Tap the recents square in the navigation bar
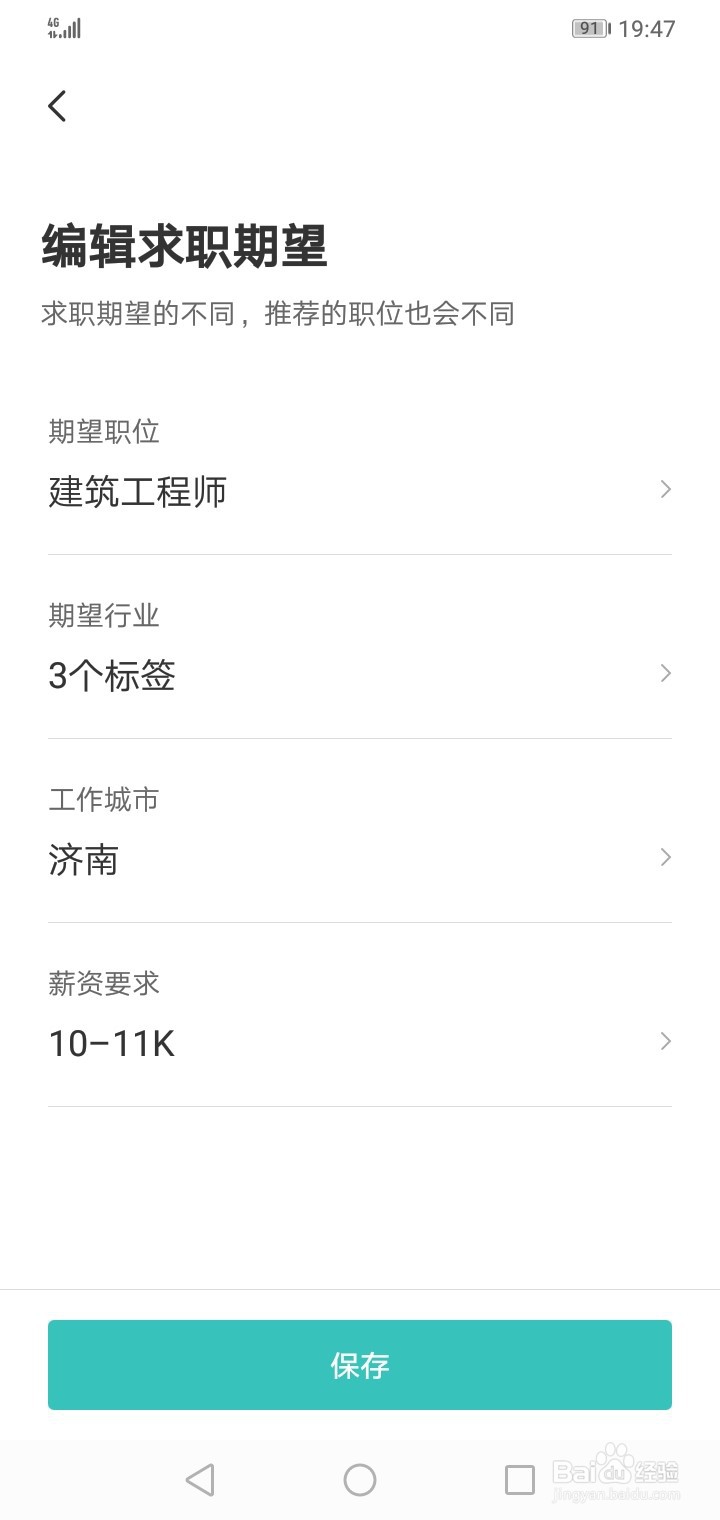Image resolution: width=720 pixels, height=1520 pixels. 519,1479
